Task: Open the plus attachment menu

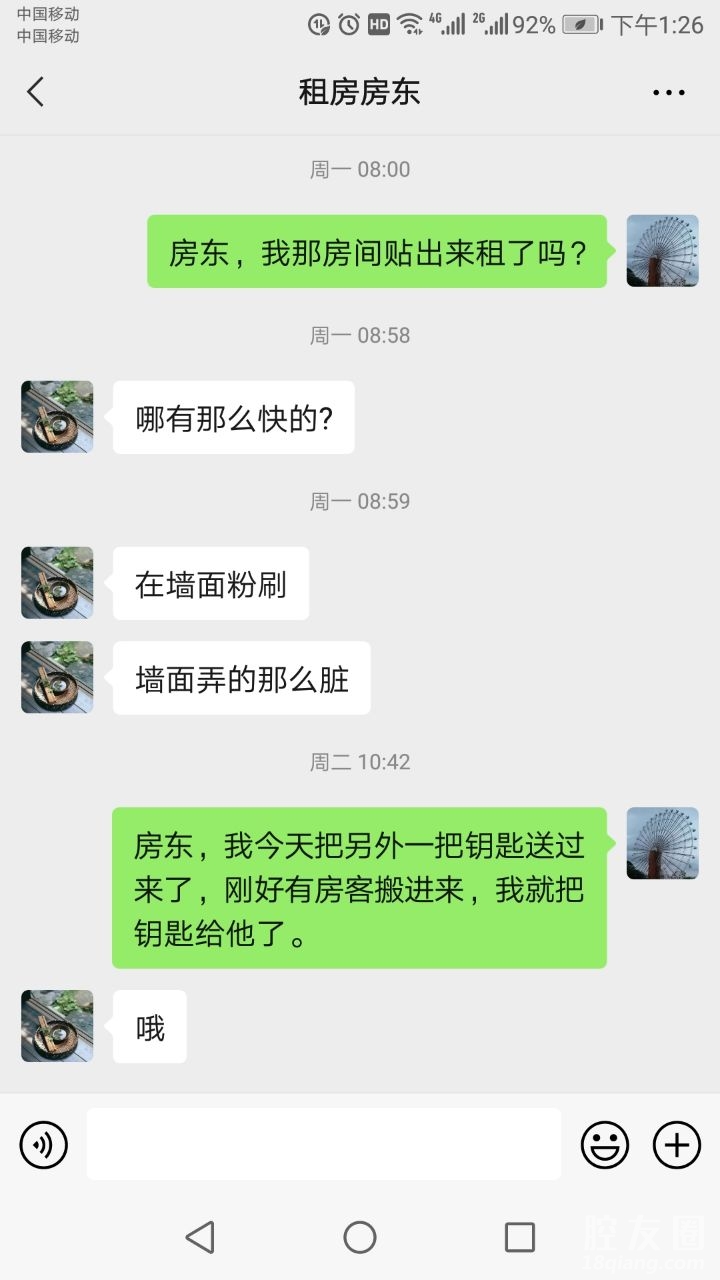Action: [677, 1145]
